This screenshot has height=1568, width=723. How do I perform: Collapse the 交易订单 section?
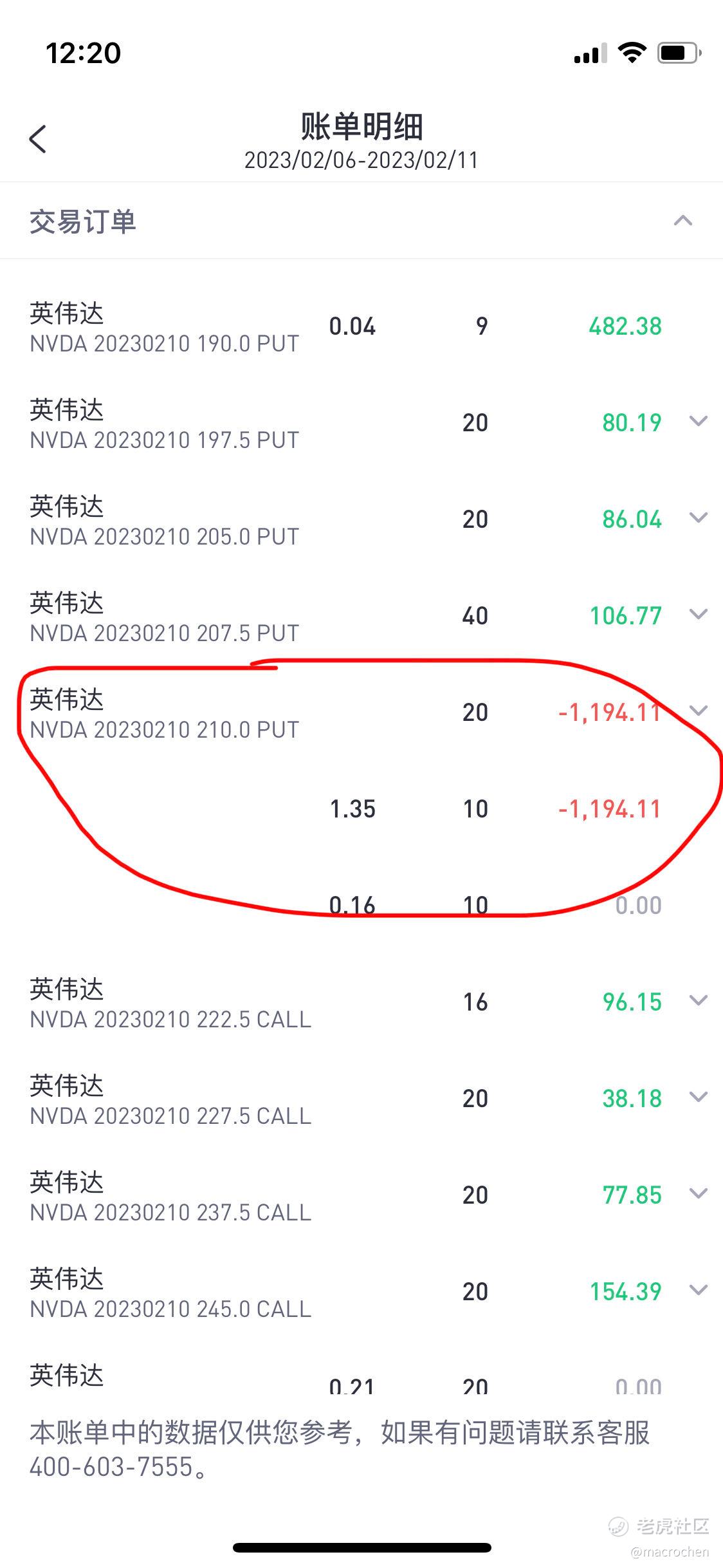[682, 221]
